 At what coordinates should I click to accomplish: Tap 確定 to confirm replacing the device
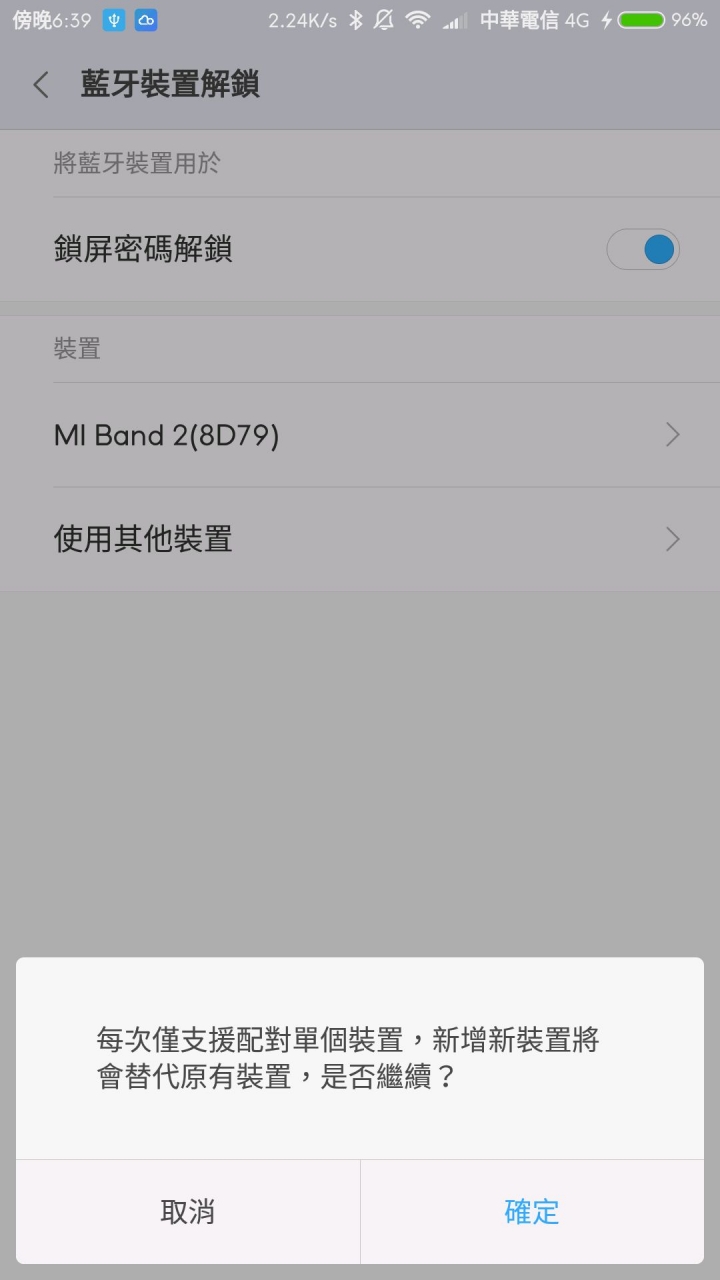[531, 1212]
